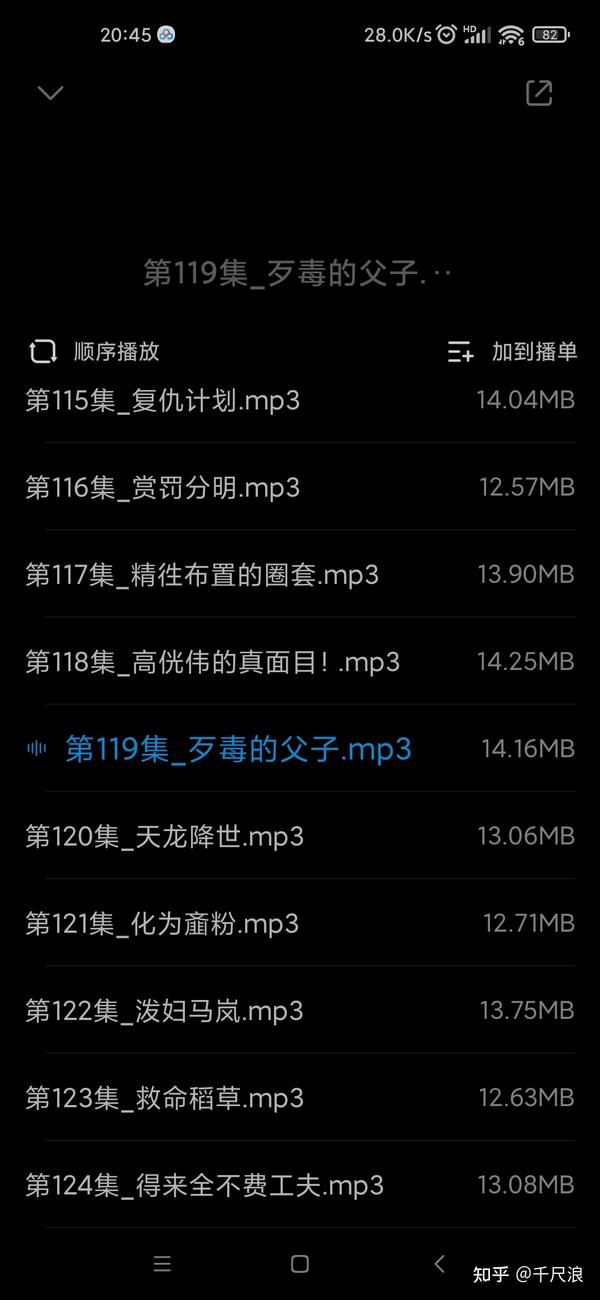Image resolution: width=600 pixels, height=1300 pixels.
Task: Tap 加到播单 to add to the playlist
Action: tap(513, 352)
